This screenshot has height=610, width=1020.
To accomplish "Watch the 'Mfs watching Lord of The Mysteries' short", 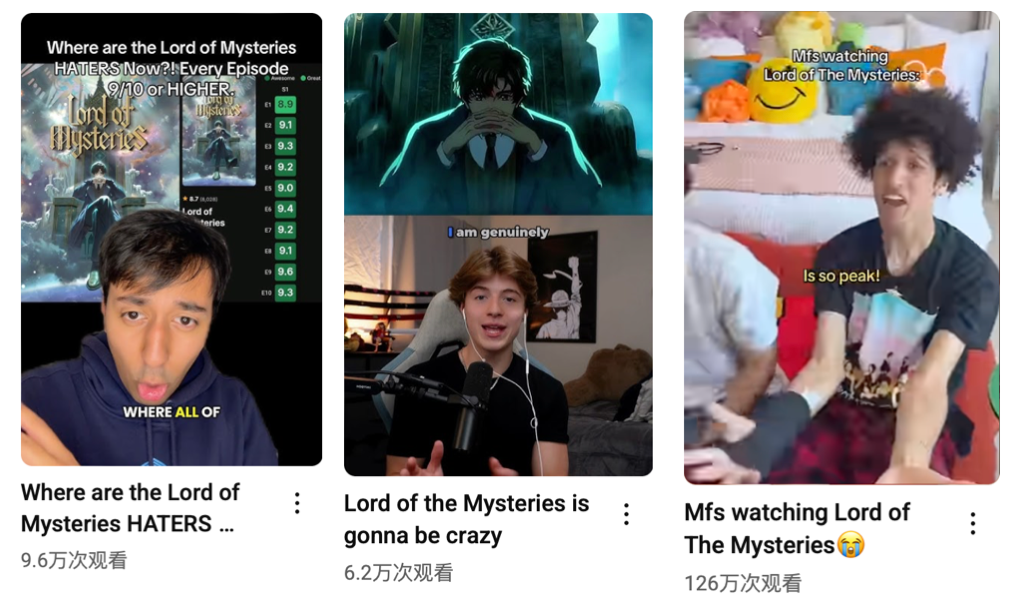I will (x=841, y=248).
